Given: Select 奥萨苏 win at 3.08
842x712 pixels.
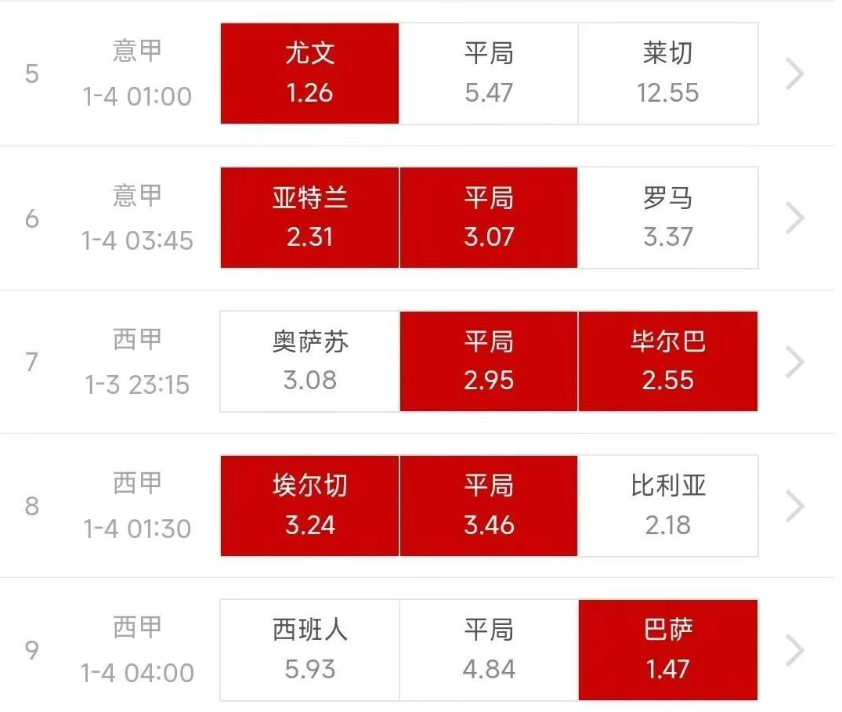Looking at the screenshot, I should (310, 361).
